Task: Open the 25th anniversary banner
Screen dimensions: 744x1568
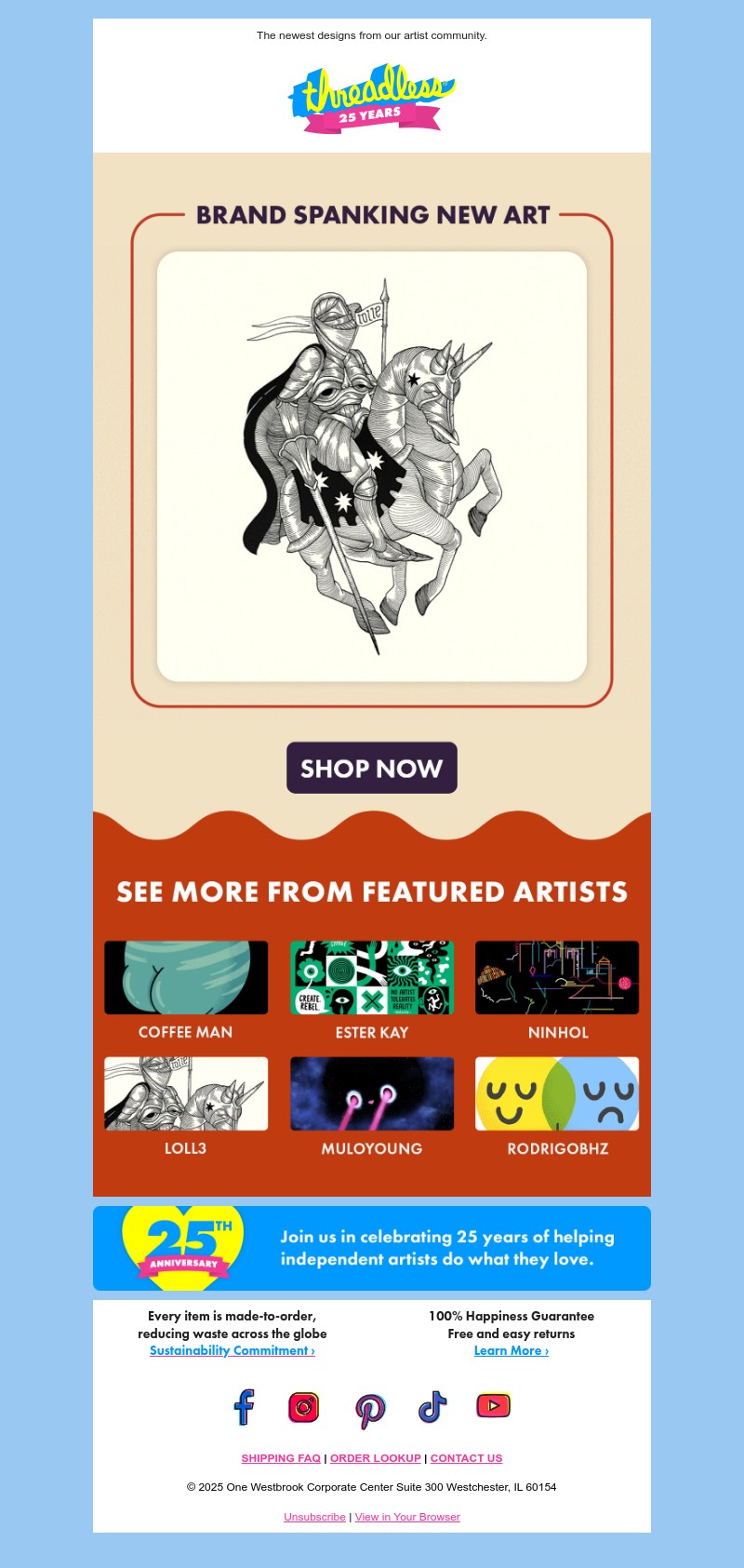Action: pos(372,1248)
